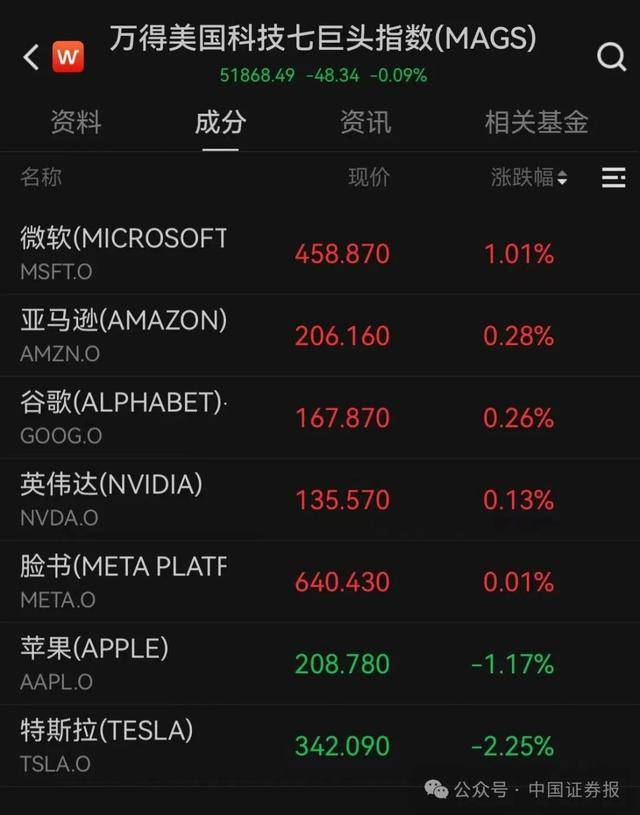
Task: Open Microsoft MSFT.O stock details
Action: (x=123, y=251)
